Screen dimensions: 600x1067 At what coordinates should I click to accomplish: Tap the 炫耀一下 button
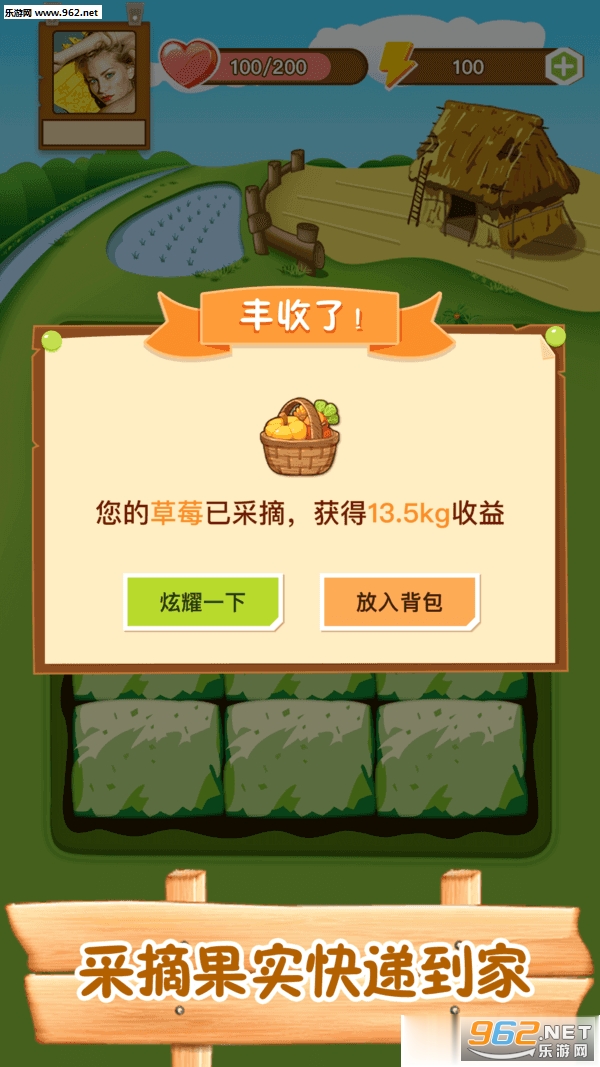(203, 602)
